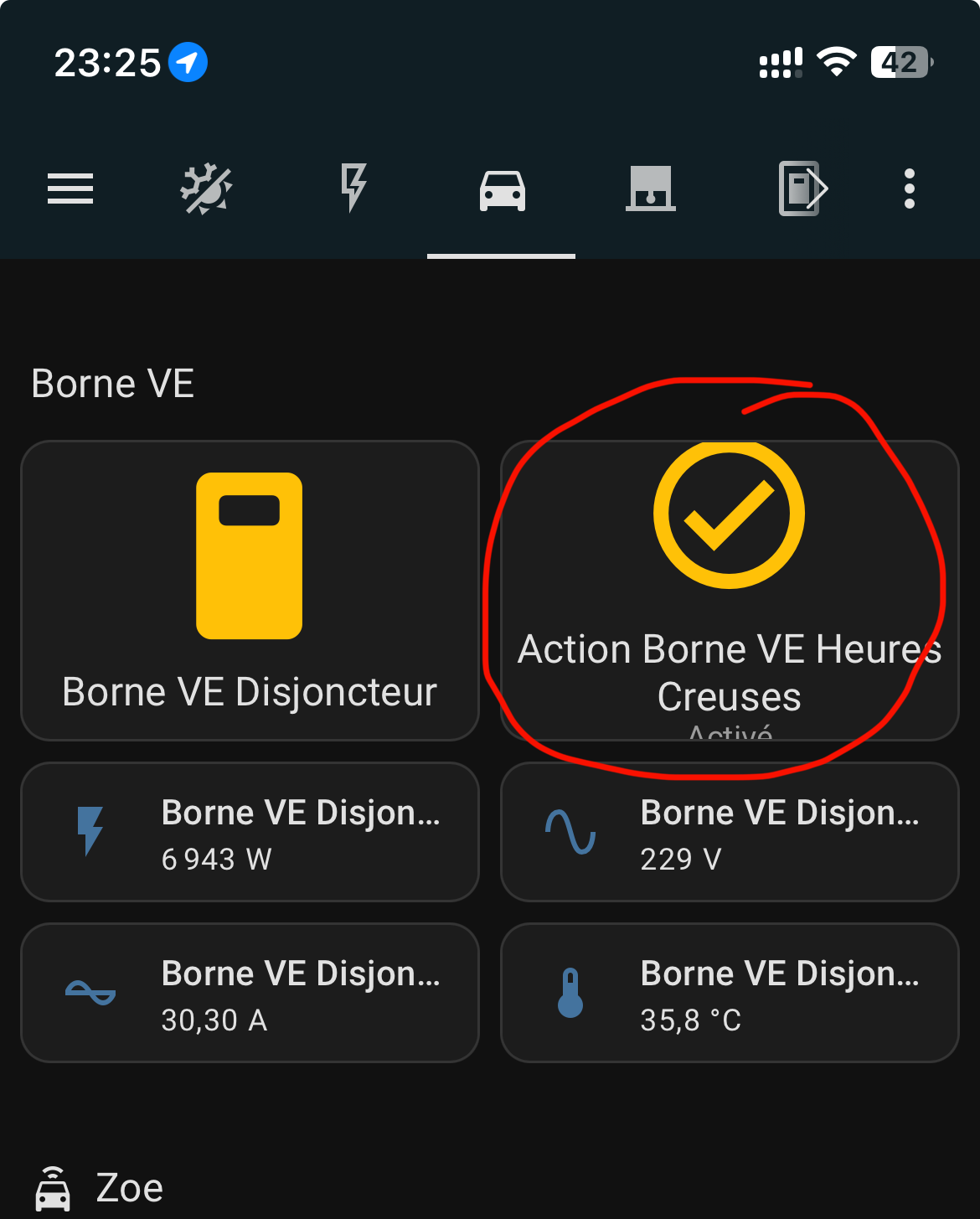Open the hamburger drawer menu
The height and width of the screenshot is (1219, 980).
click(70, 189)
